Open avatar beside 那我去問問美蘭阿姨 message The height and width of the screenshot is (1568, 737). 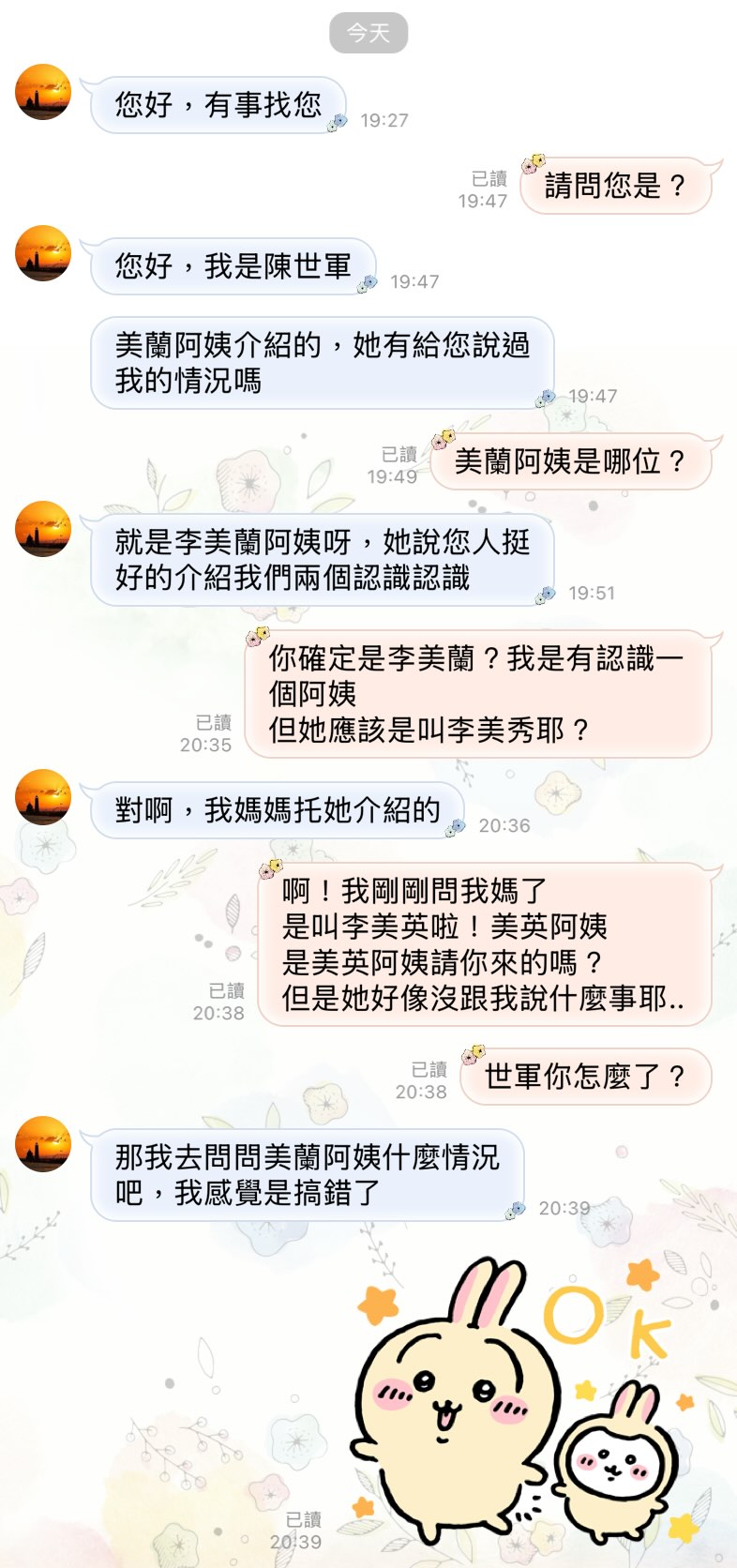coord(43,1144)
